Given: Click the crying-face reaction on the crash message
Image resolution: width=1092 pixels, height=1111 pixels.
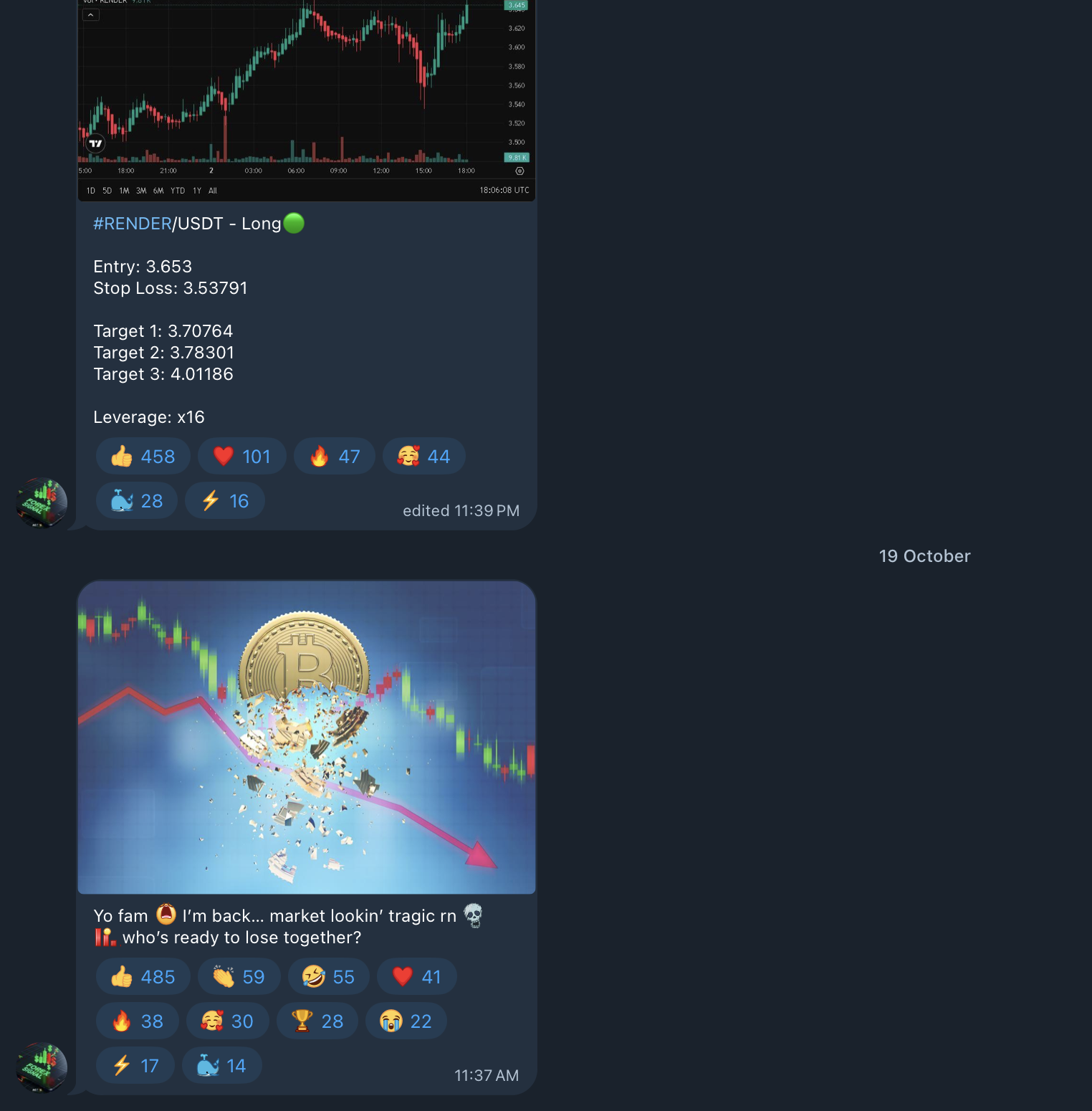Looking at the screenshot, I should (x=406, y=1021).
